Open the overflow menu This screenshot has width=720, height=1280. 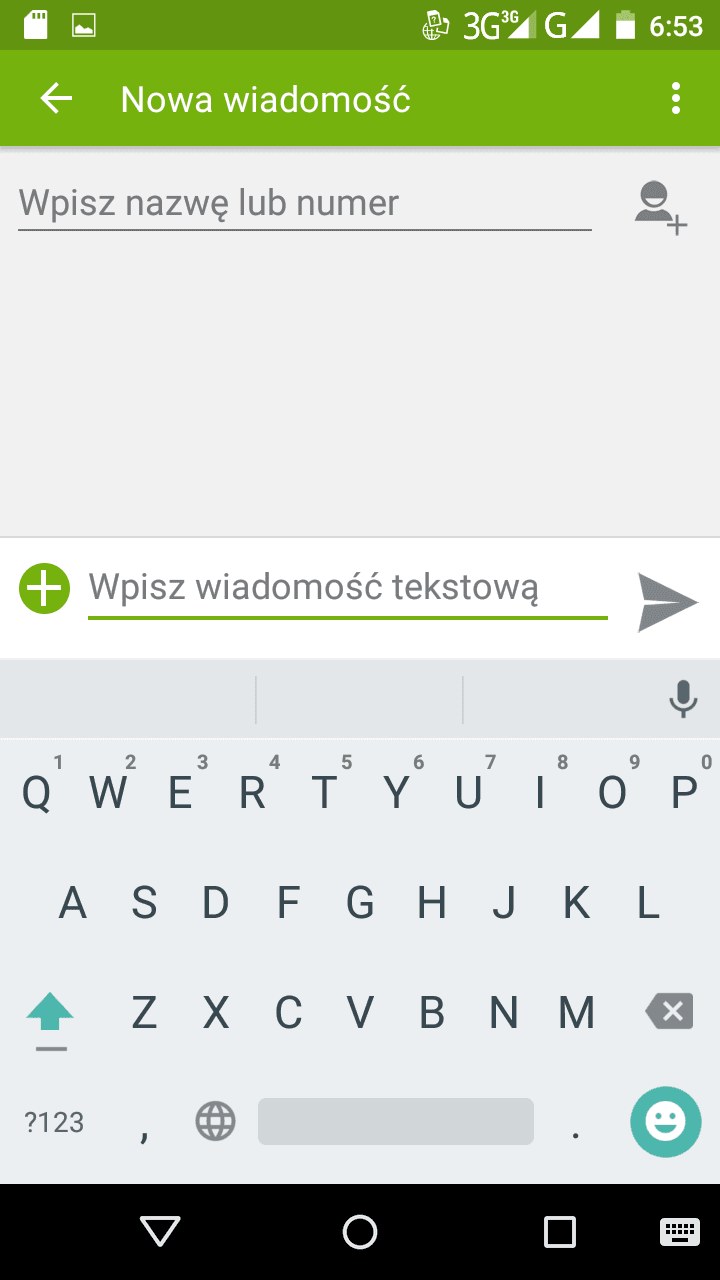676,98
